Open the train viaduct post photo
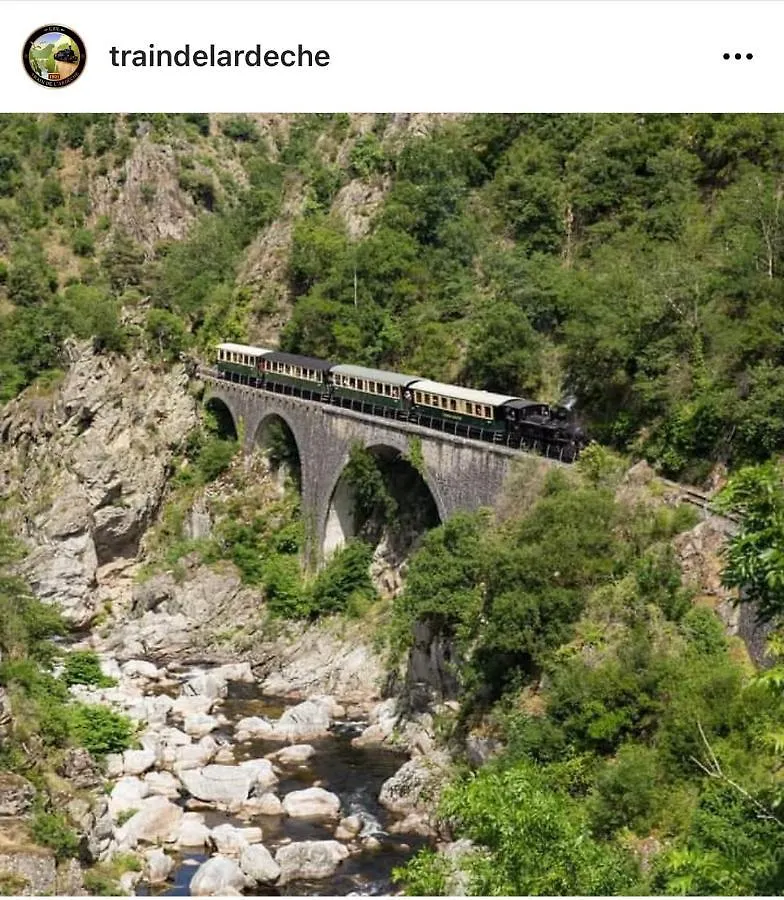Image resolution: width=784 pixels, height=900 pixels. coord(392,504)
